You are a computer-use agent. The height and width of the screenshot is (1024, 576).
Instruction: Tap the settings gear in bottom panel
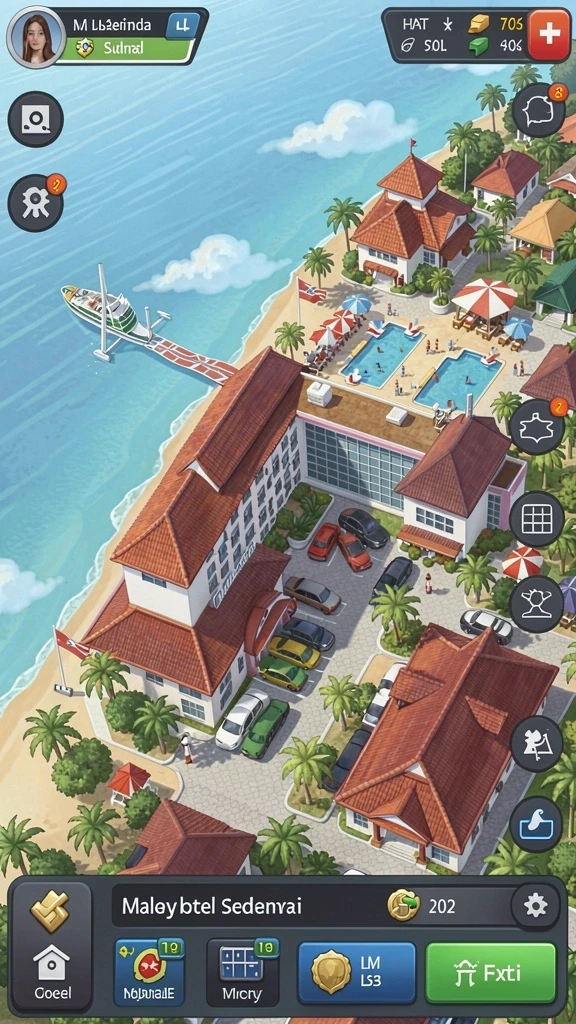(536, 905)
